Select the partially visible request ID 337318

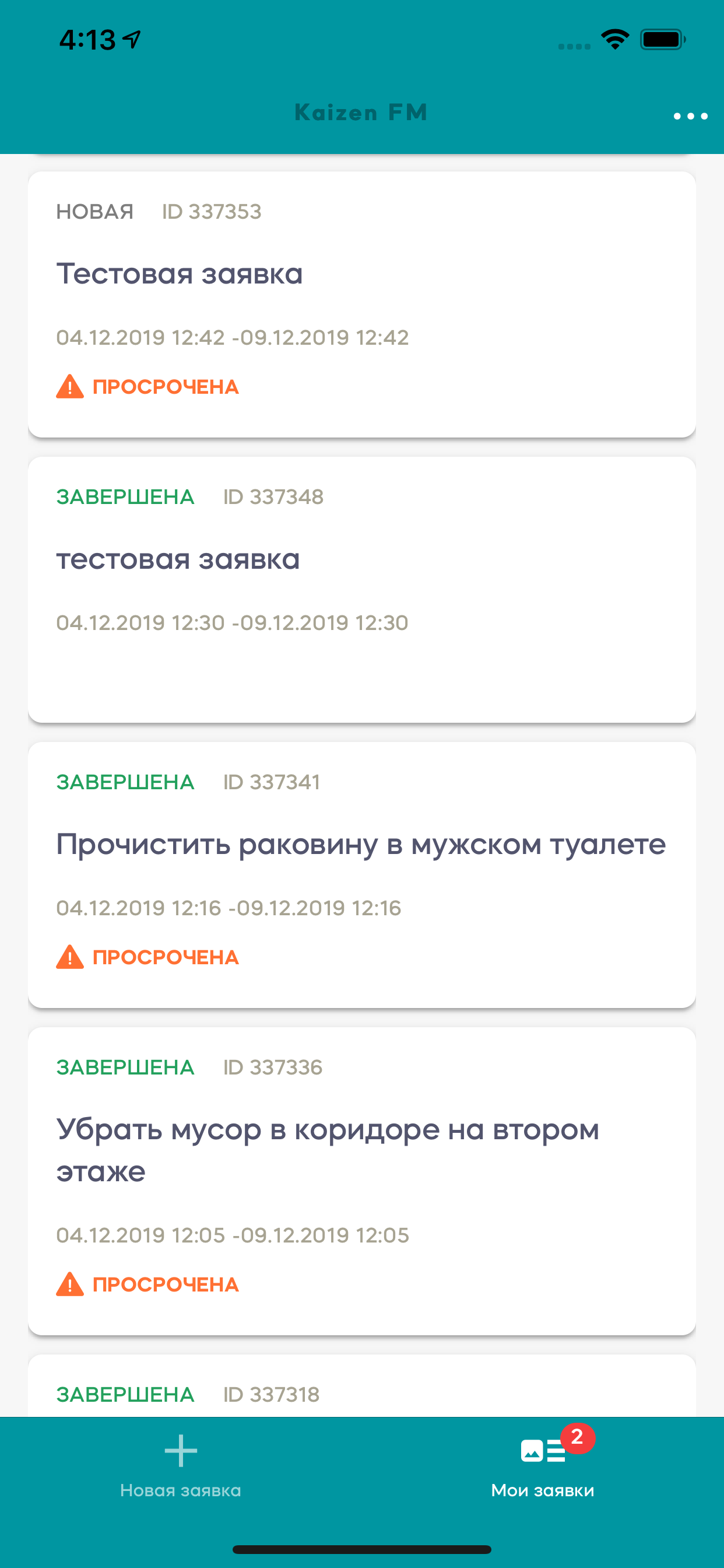tap(361, 1394)
